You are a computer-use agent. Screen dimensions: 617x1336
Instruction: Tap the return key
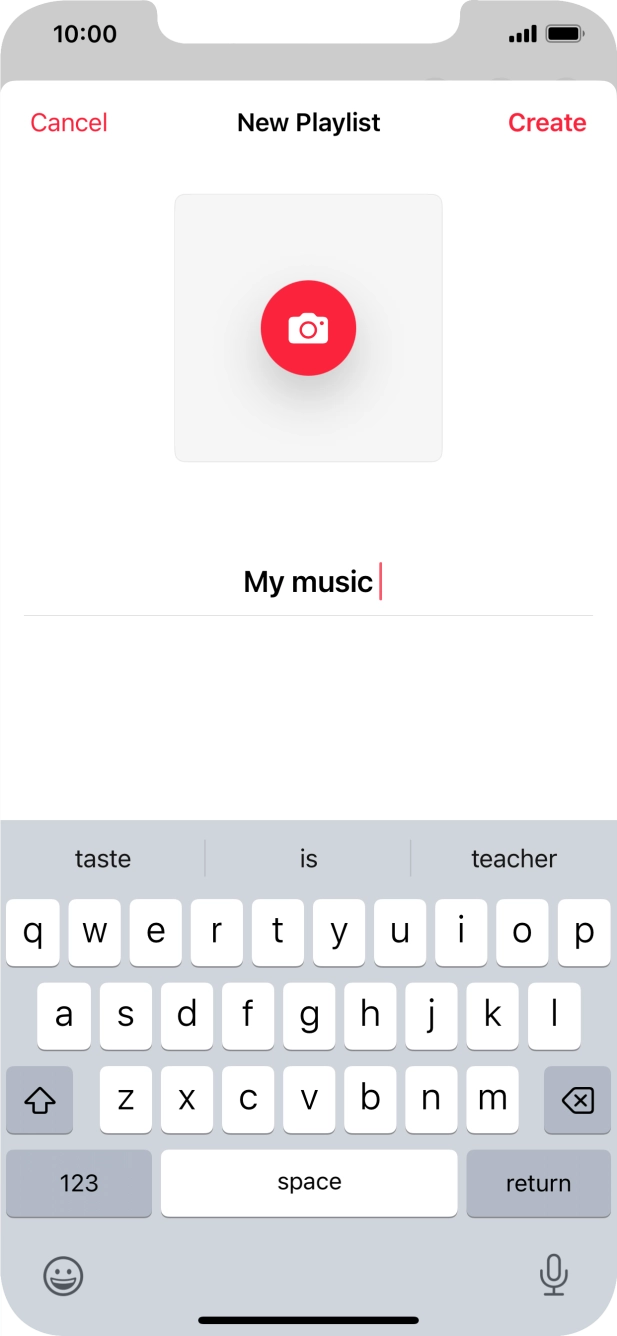(538, 1183)
